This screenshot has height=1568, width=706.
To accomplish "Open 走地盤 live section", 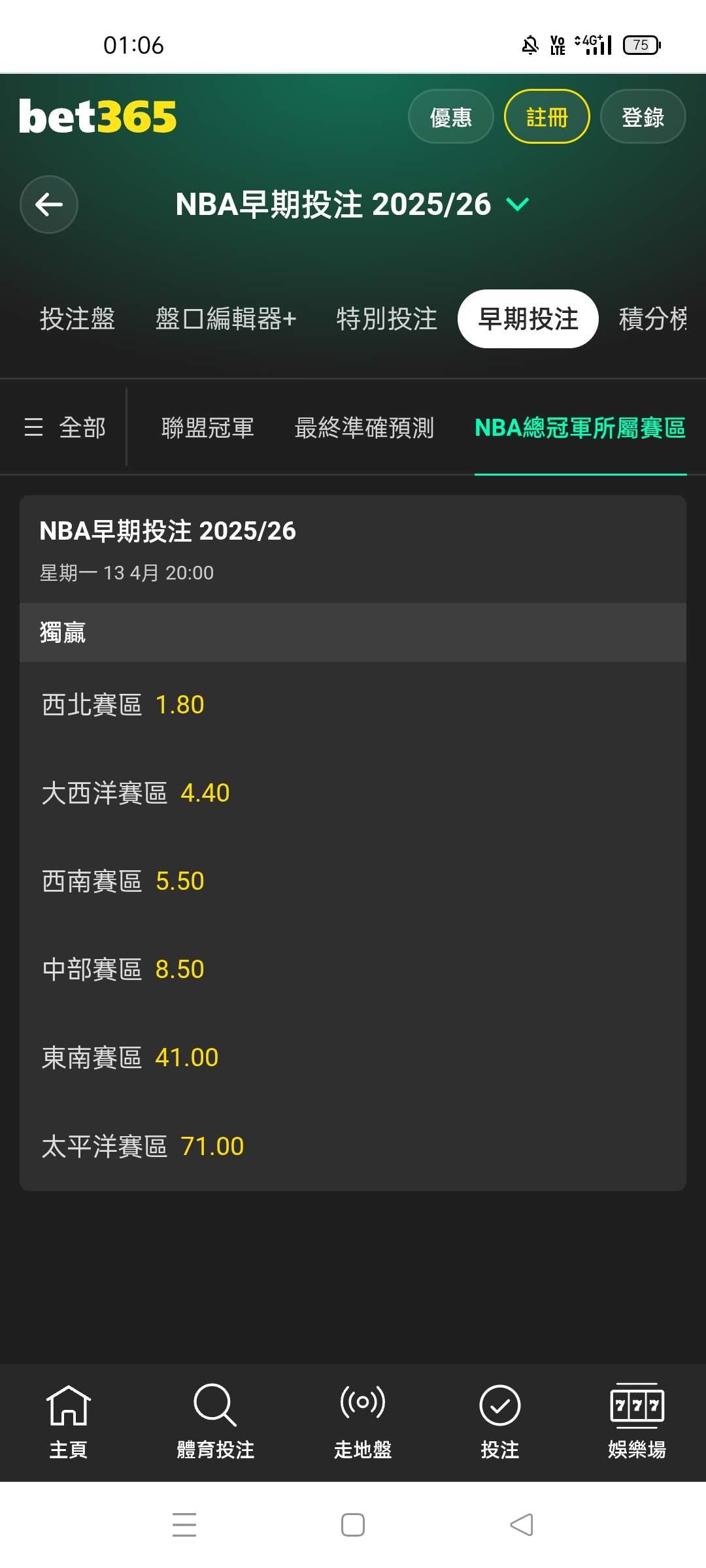I will (x=363, y=1422).
